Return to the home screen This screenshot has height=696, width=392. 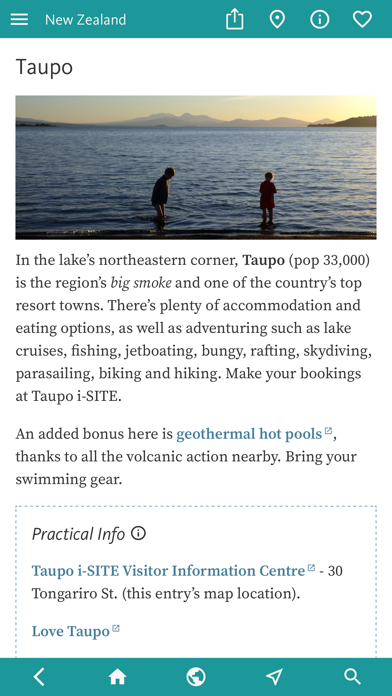tap(118, 677)
